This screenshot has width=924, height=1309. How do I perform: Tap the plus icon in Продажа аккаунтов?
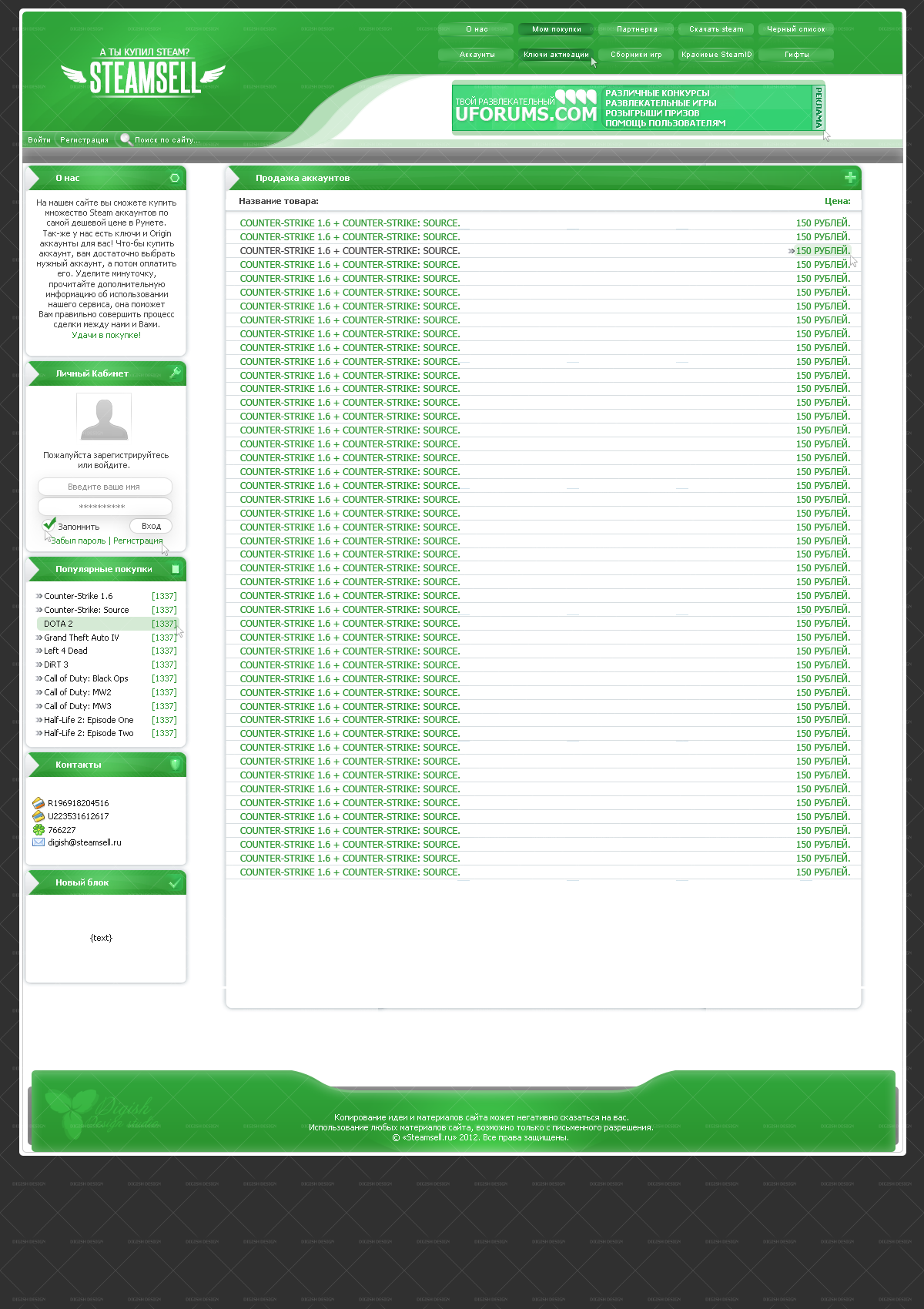(850, 178)
